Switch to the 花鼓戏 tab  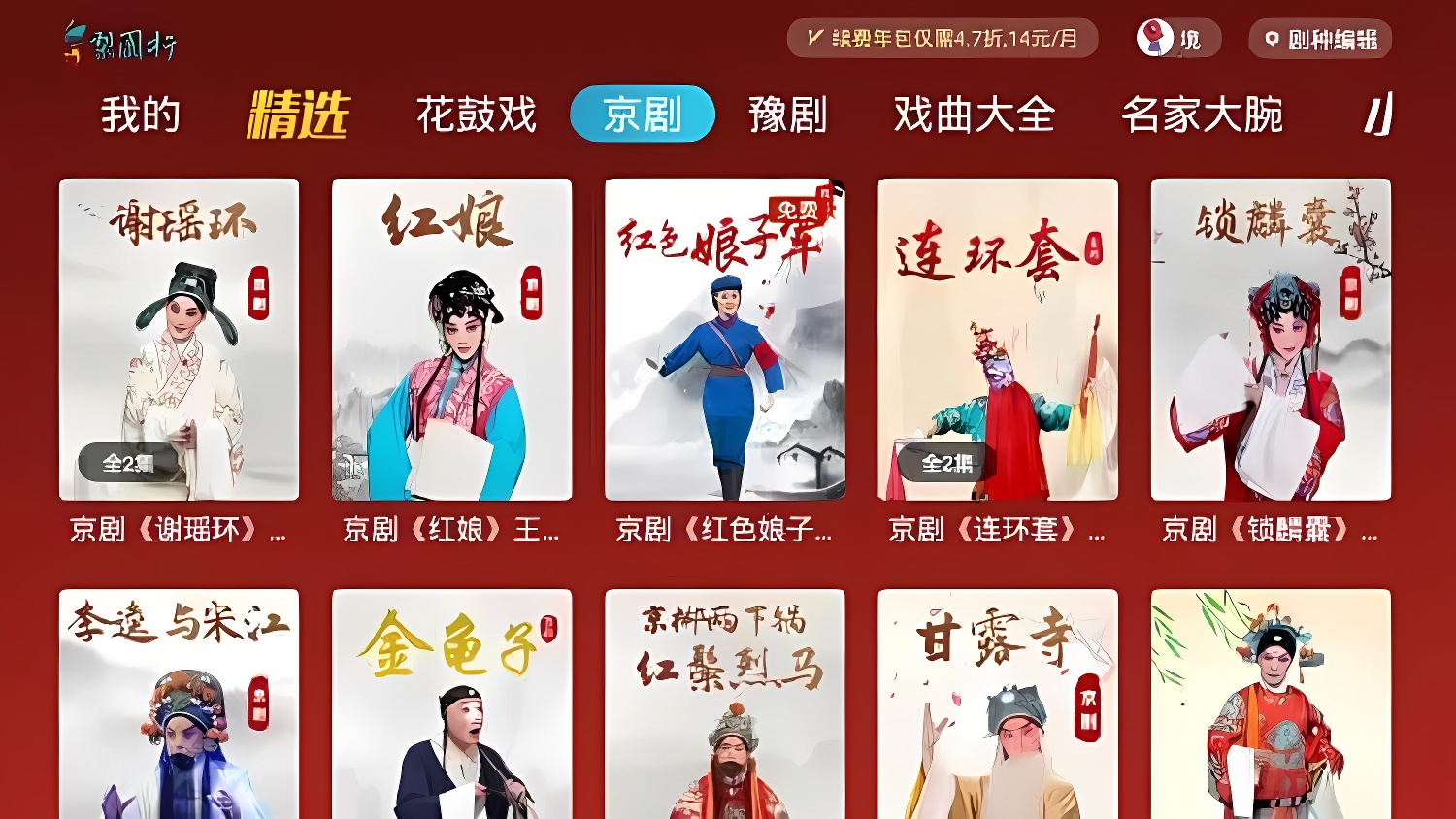[476, 115]
